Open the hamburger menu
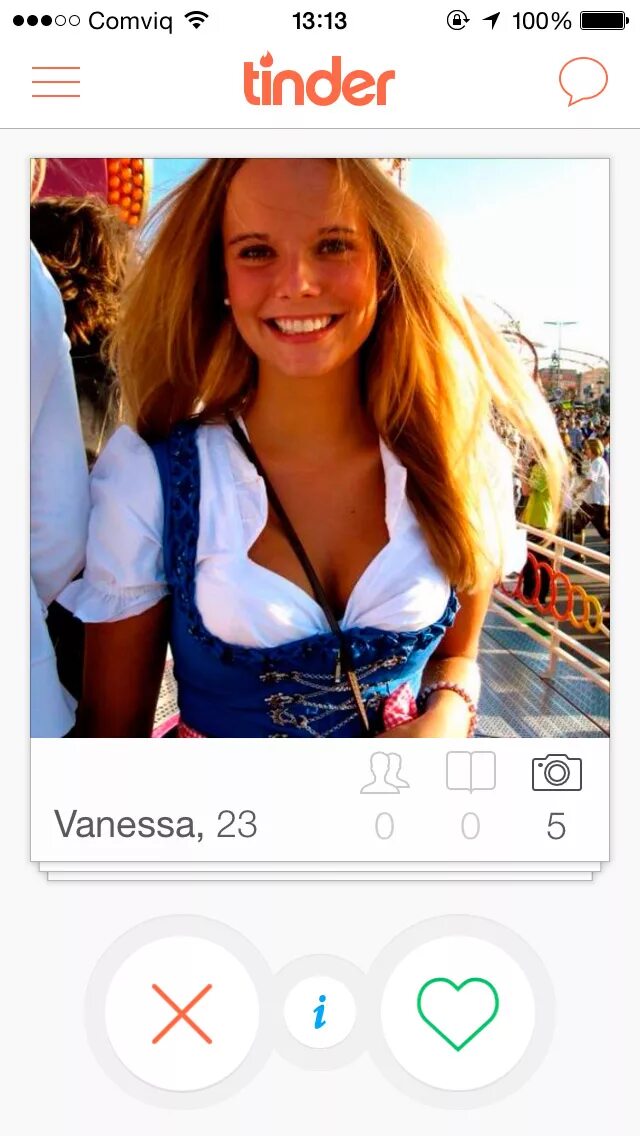Viewport: 640px width, 1136px height. 56,82
